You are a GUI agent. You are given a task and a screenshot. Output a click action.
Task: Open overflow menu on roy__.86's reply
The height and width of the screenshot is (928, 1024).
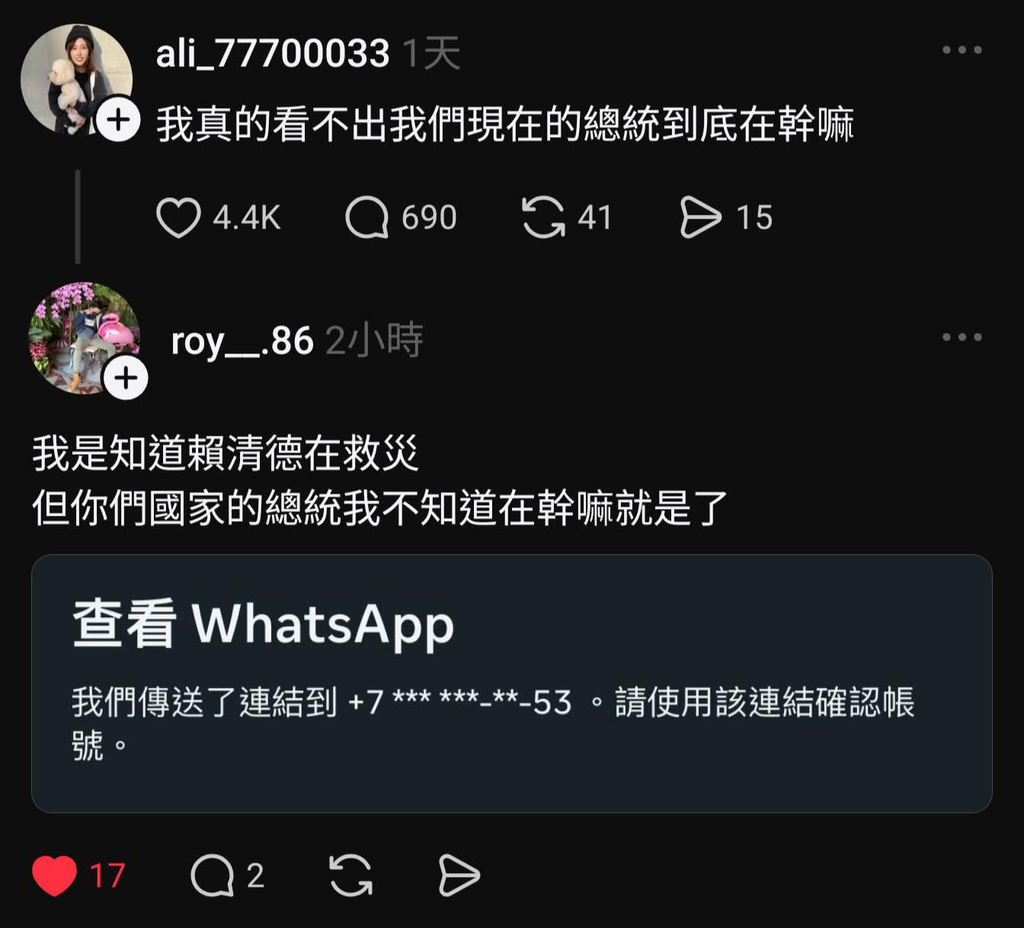pyautogui.click(x=962, y=338)
